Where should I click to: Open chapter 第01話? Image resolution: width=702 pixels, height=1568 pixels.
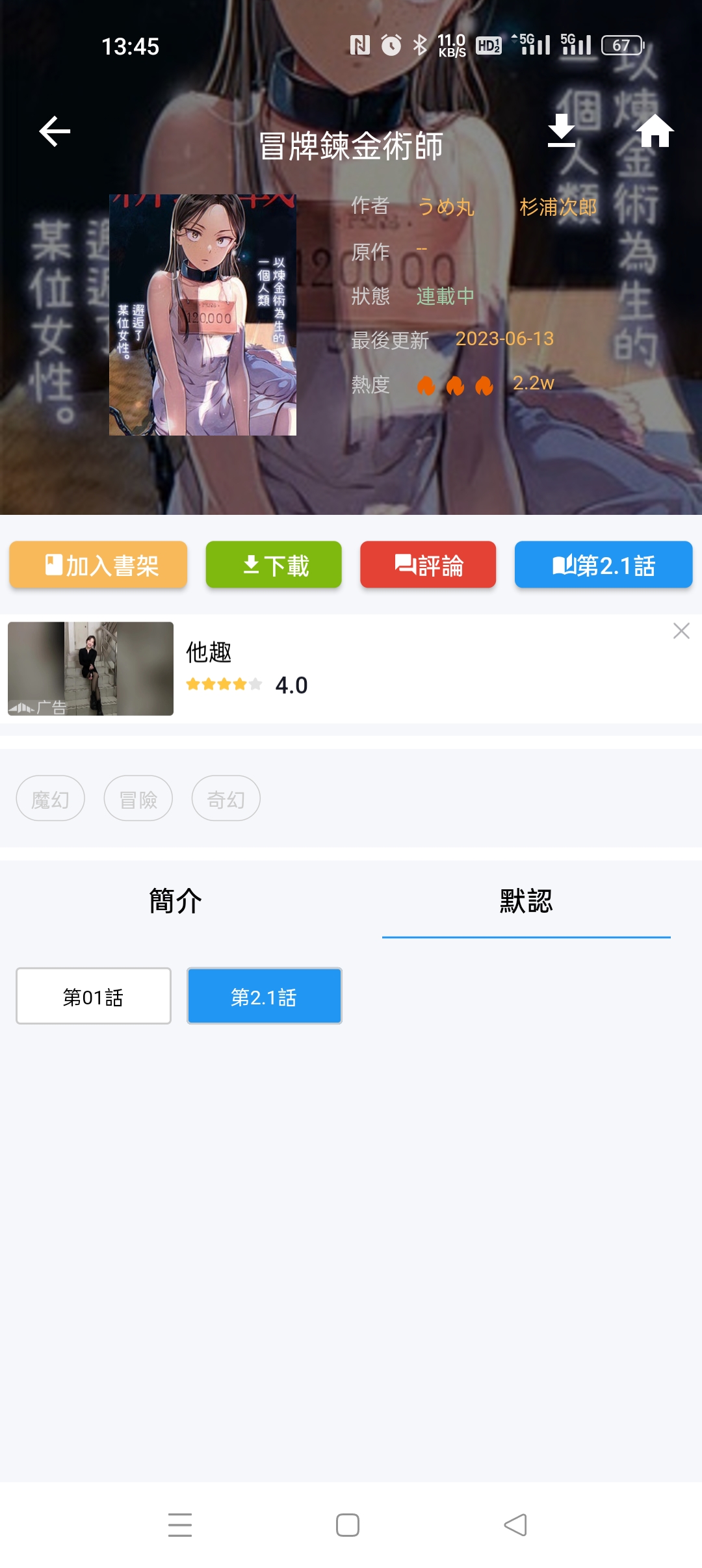(x=94, y=996)
